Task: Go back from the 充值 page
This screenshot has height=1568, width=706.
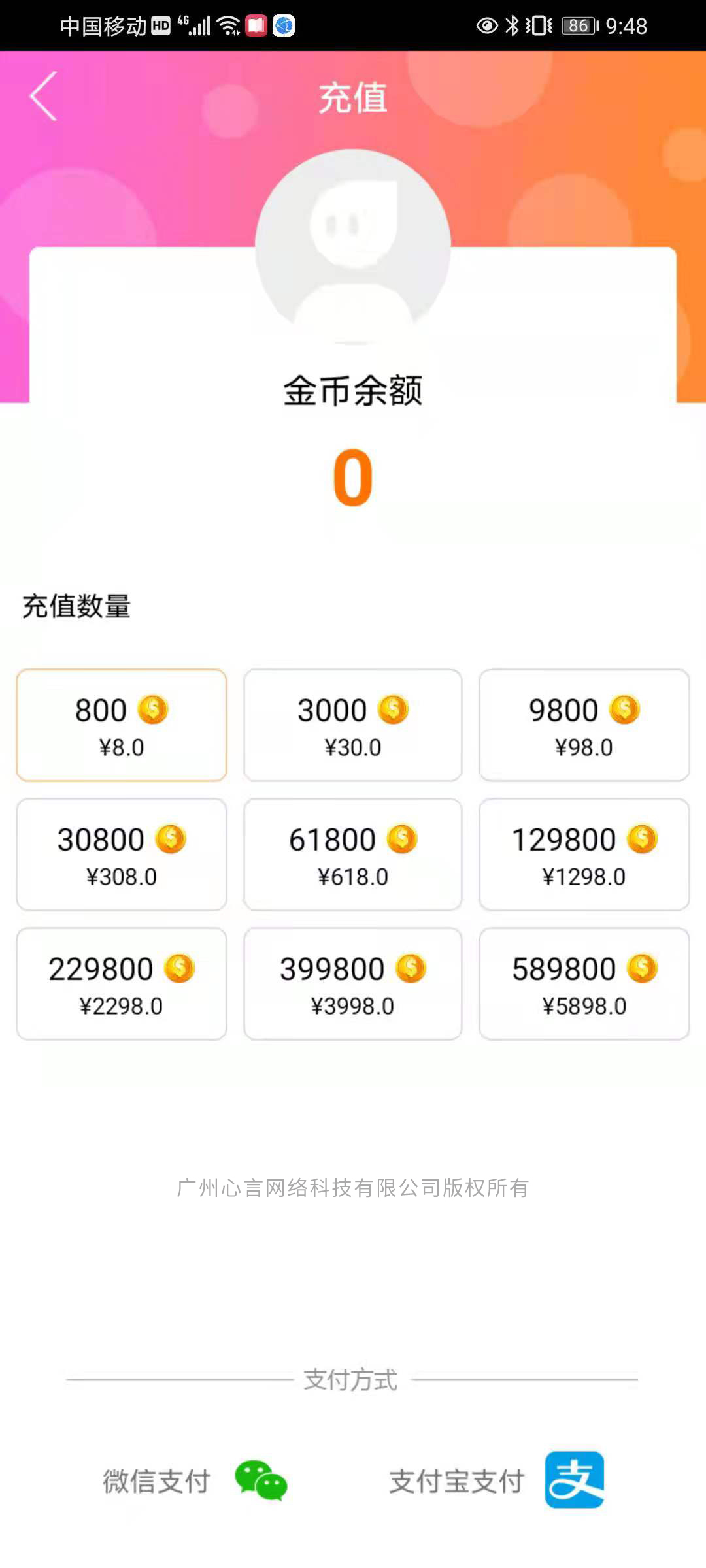Action: [44, 96]
